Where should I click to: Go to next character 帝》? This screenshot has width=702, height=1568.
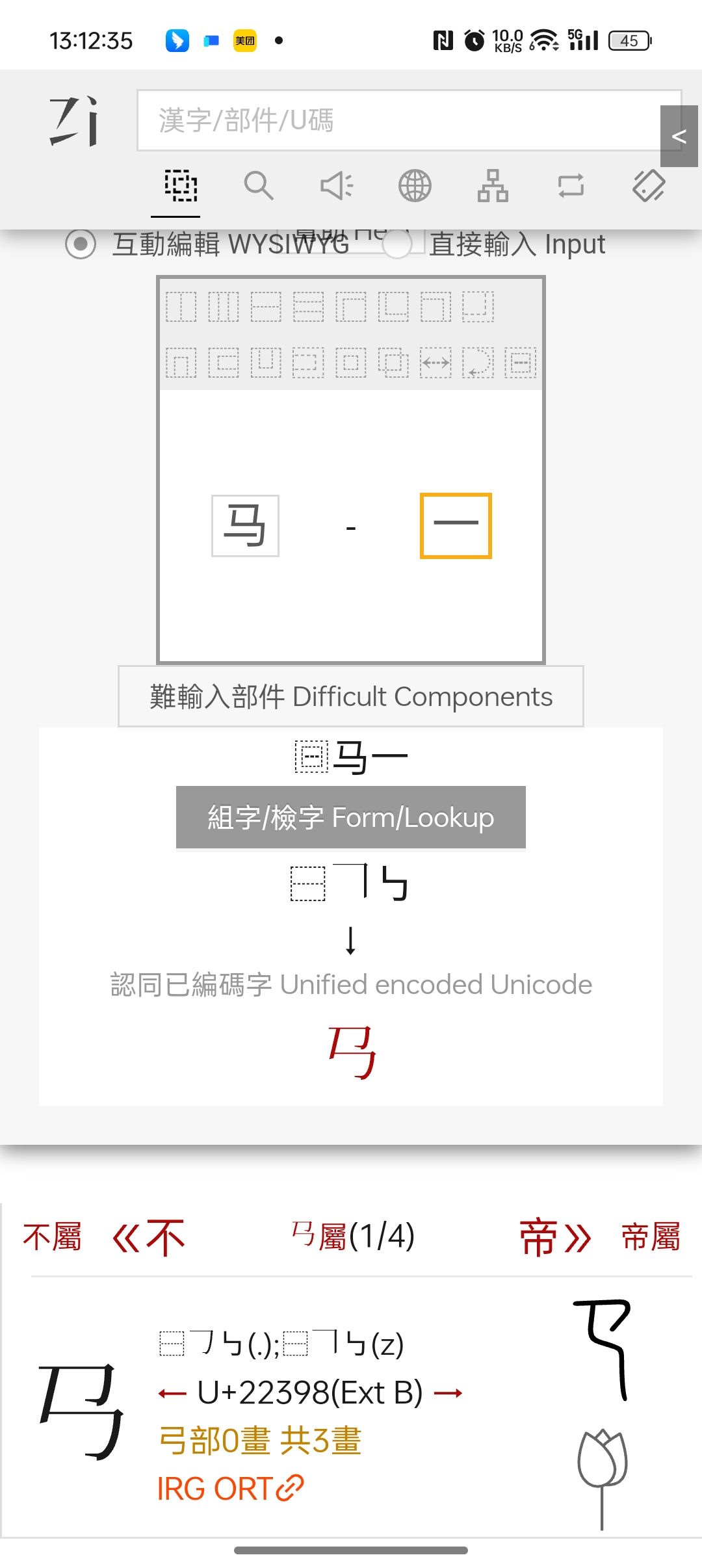[x=554, y=1237]
